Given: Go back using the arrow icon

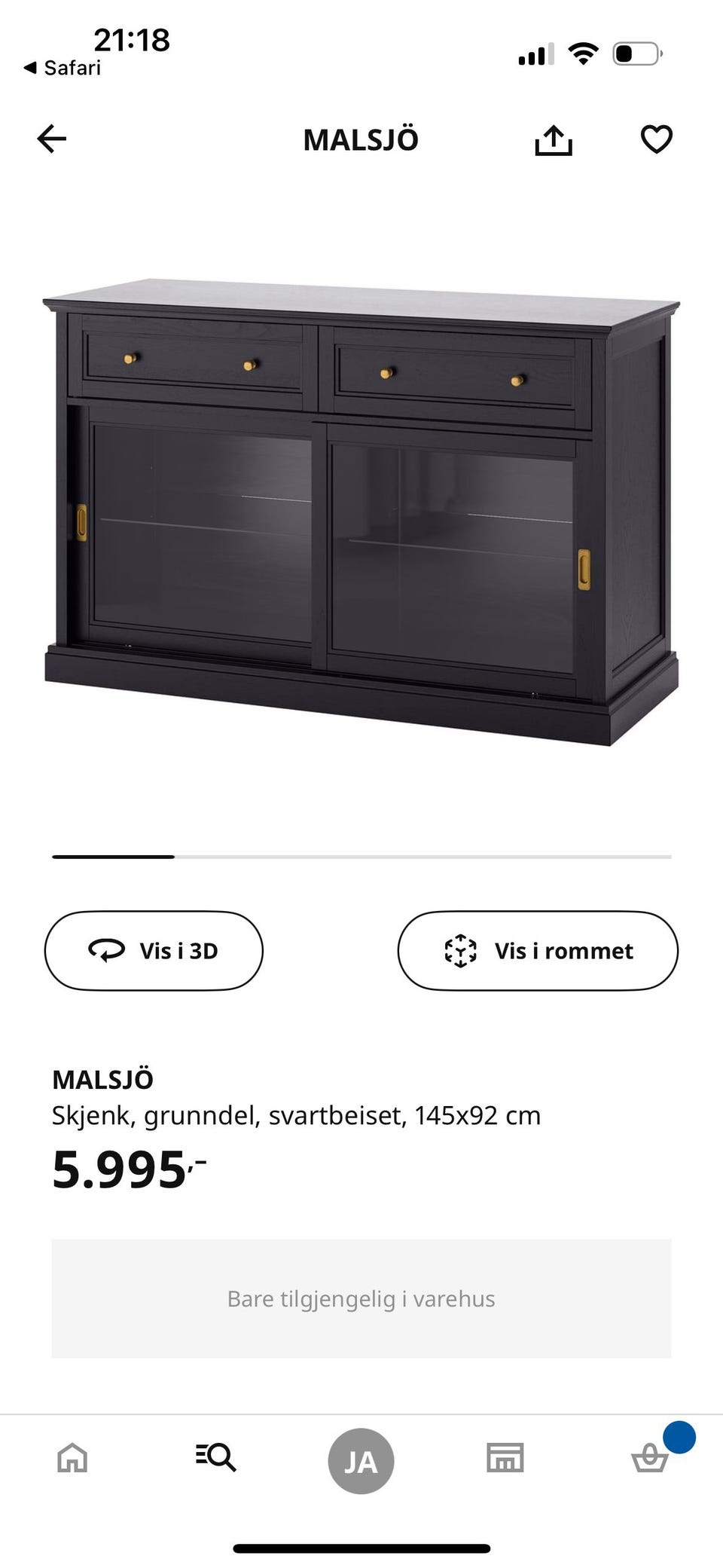Looking at the screenshot, I should 50,139.
